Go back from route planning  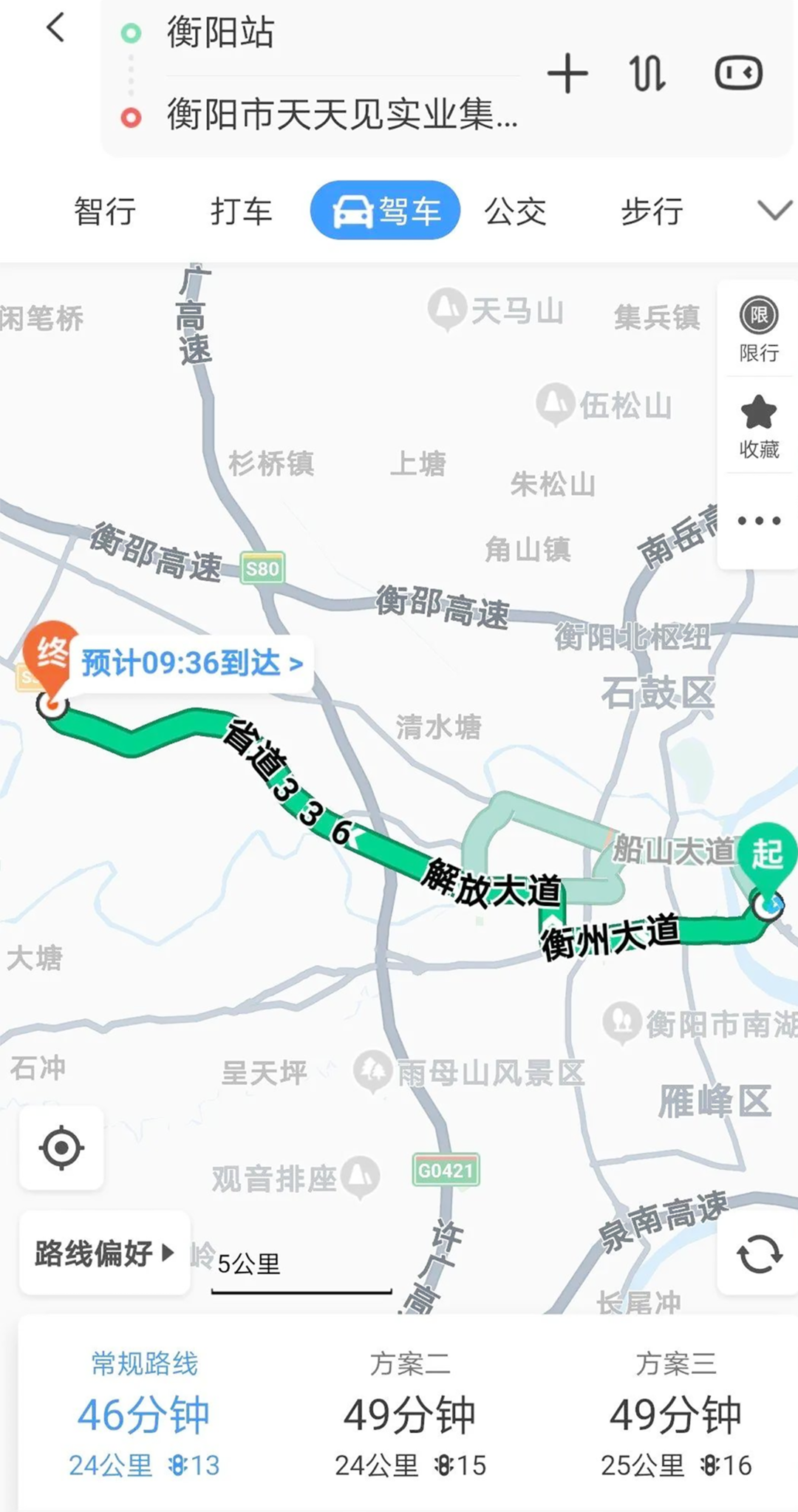pyautogui.click(x=55, y=30)
